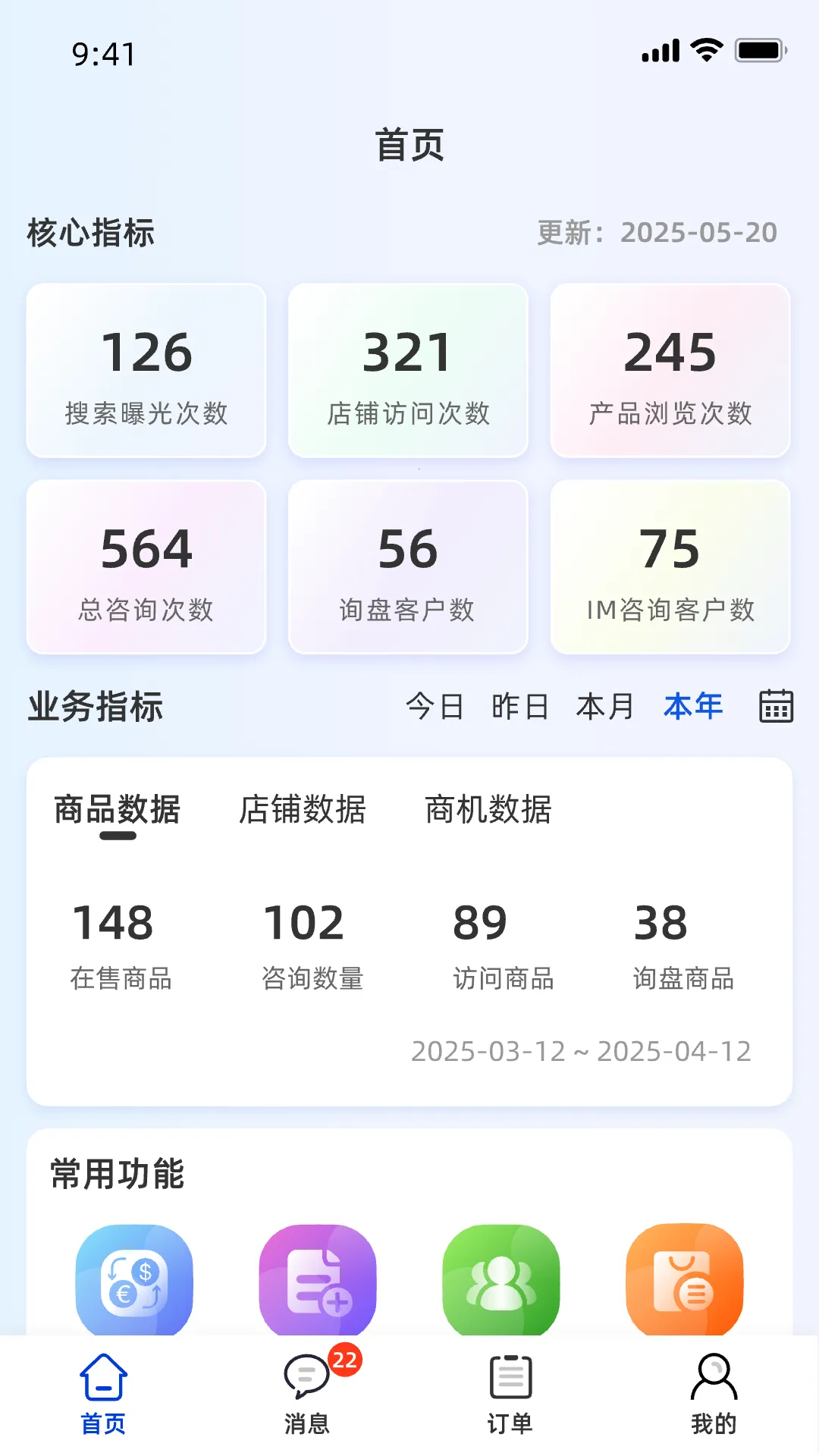
Task: Tap the 首页 home navigation icon
Action: pos(103,1374)
